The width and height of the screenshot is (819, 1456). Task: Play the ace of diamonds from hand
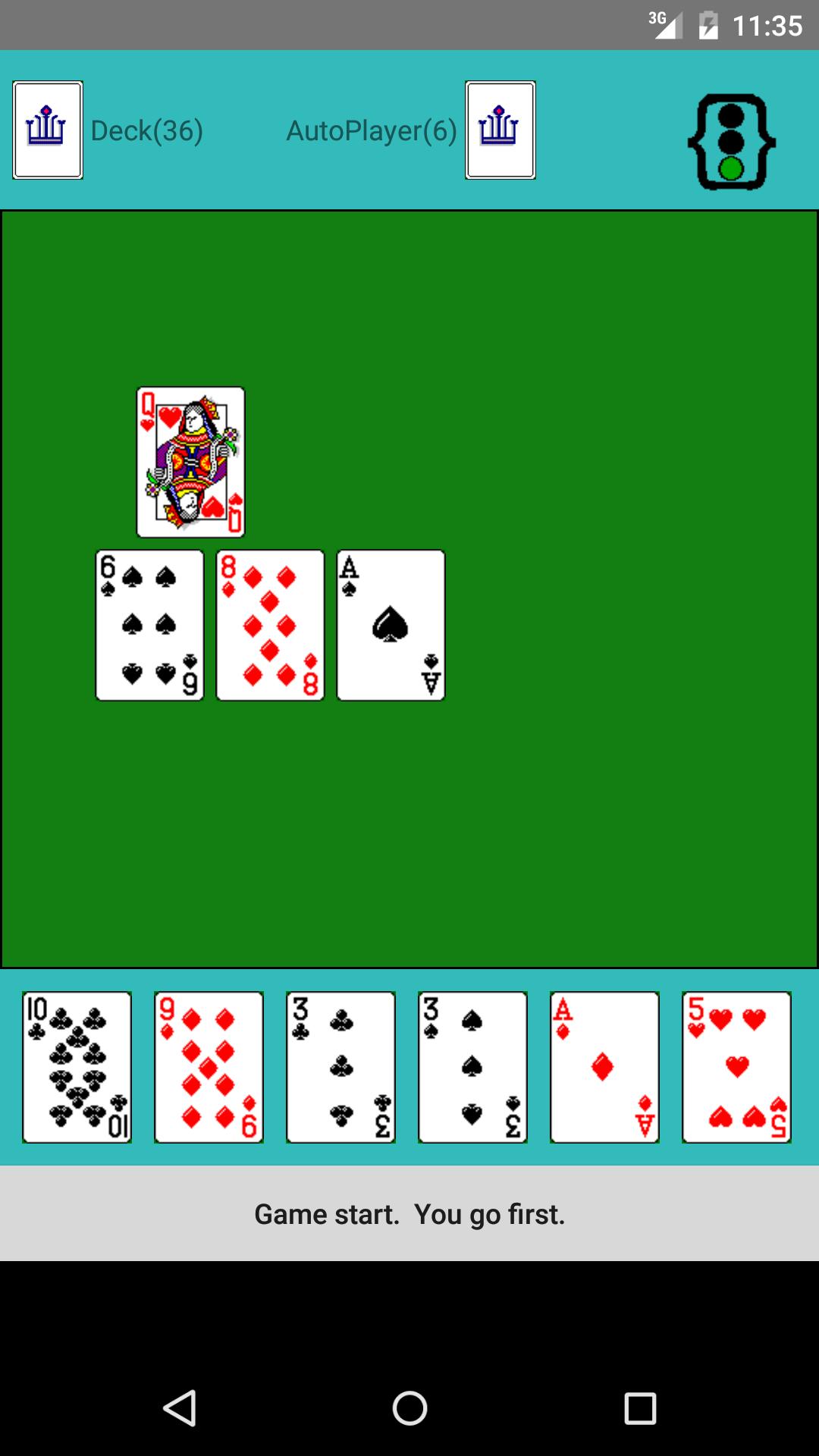(x=604, y=1066)
